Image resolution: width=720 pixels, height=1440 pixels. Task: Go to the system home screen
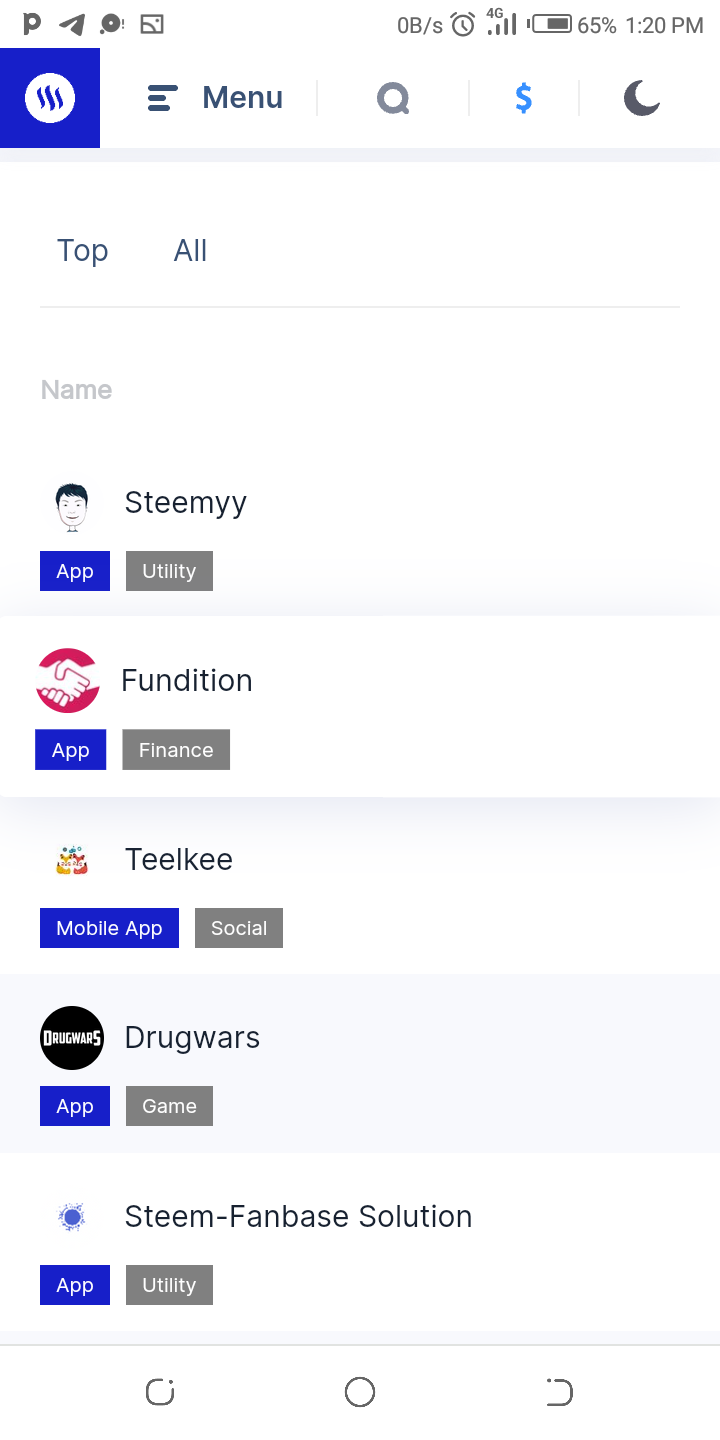[360, 1392]
